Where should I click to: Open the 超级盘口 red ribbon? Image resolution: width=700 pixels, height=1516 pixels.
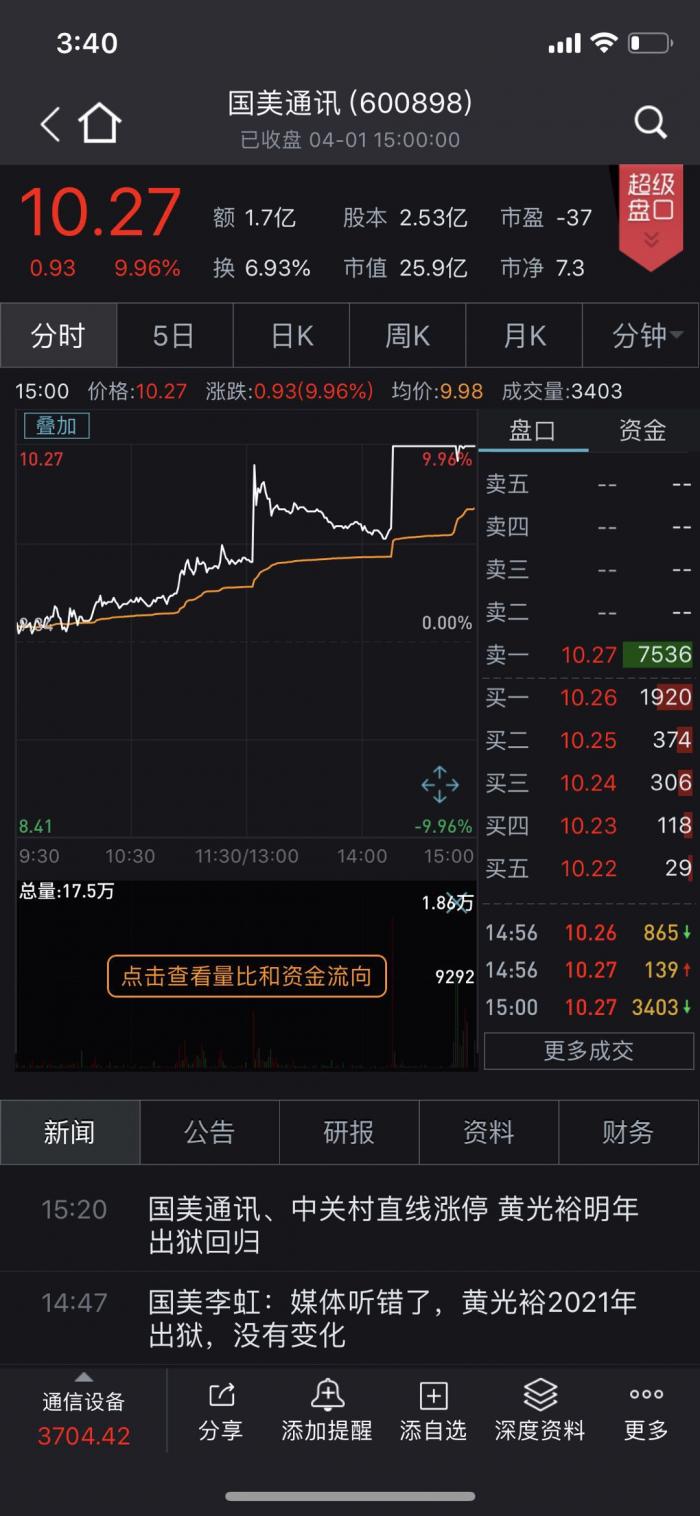(651, 212)
